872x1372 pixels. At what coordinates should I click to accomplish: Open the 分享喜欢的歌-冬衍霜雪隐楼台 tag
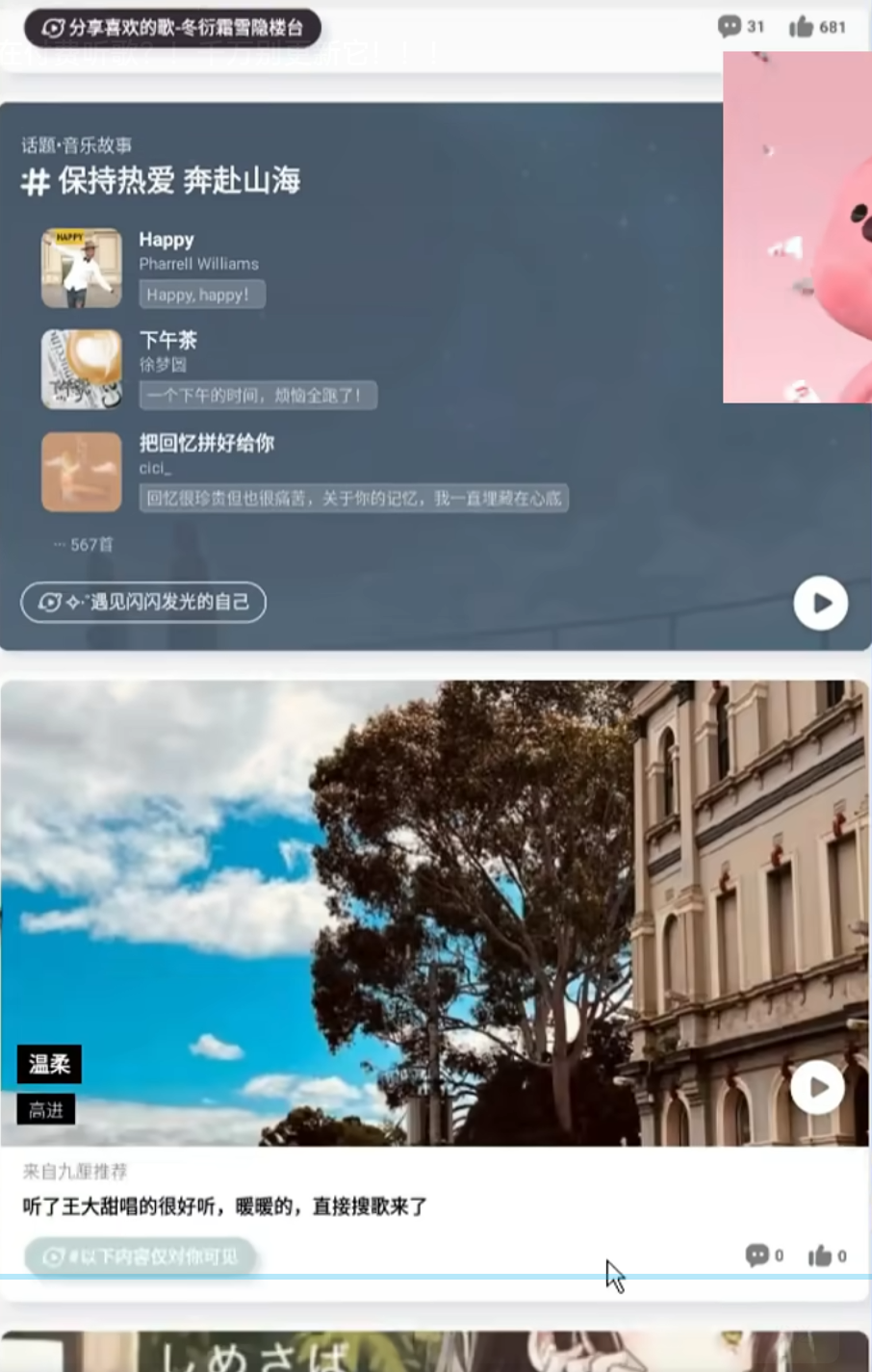(173, 28)
